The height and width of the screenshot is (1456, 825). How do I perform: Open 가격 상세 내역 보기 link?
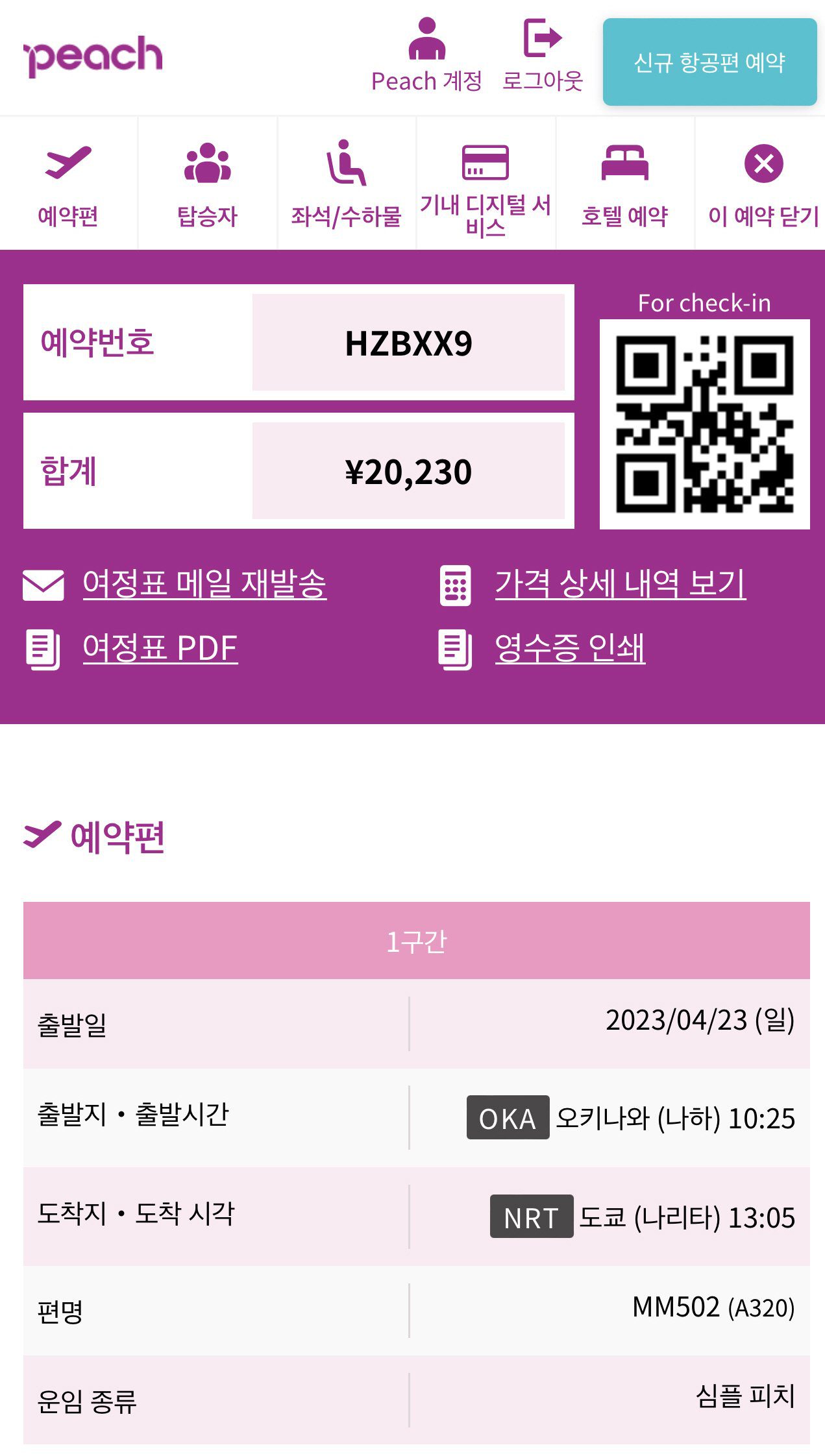click(620, 583)
